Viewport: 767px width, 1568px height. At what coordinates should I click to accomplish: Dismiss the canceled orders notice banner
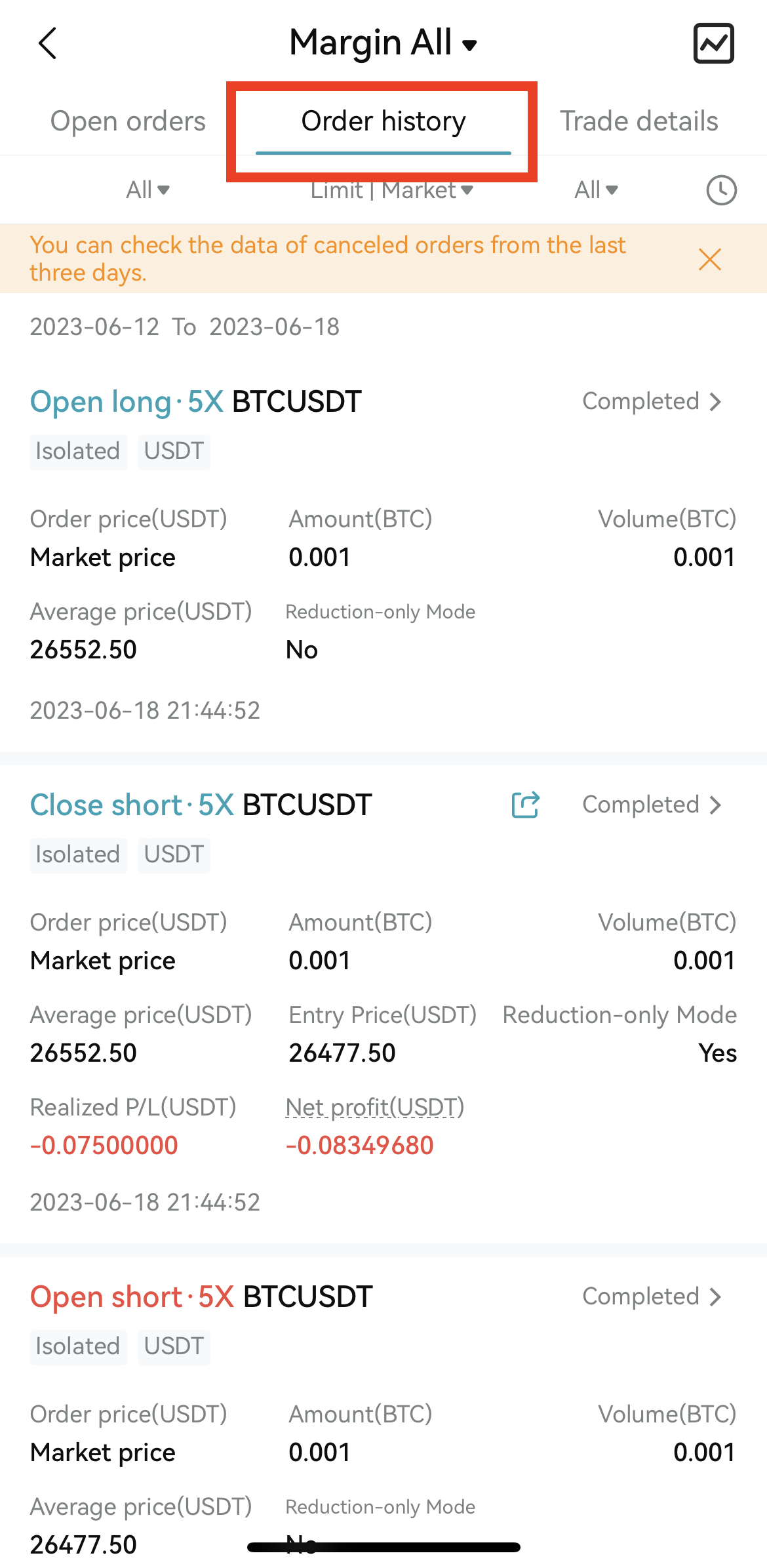(709, 260)
